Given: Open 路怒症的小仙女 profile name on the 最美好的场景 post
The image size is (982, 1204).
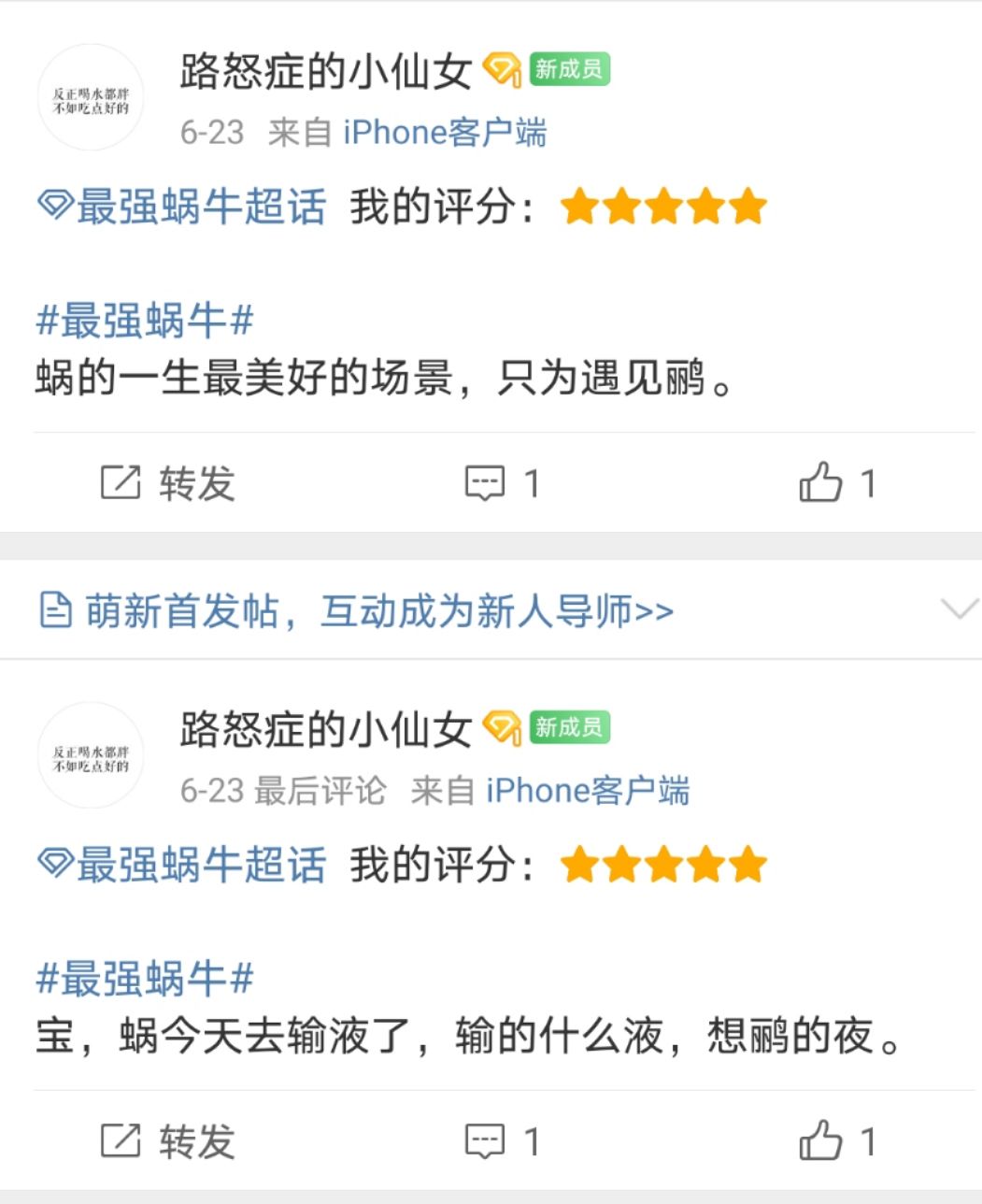Looking at the screenshot, I should pyautogui.click(x=325, y=71).
